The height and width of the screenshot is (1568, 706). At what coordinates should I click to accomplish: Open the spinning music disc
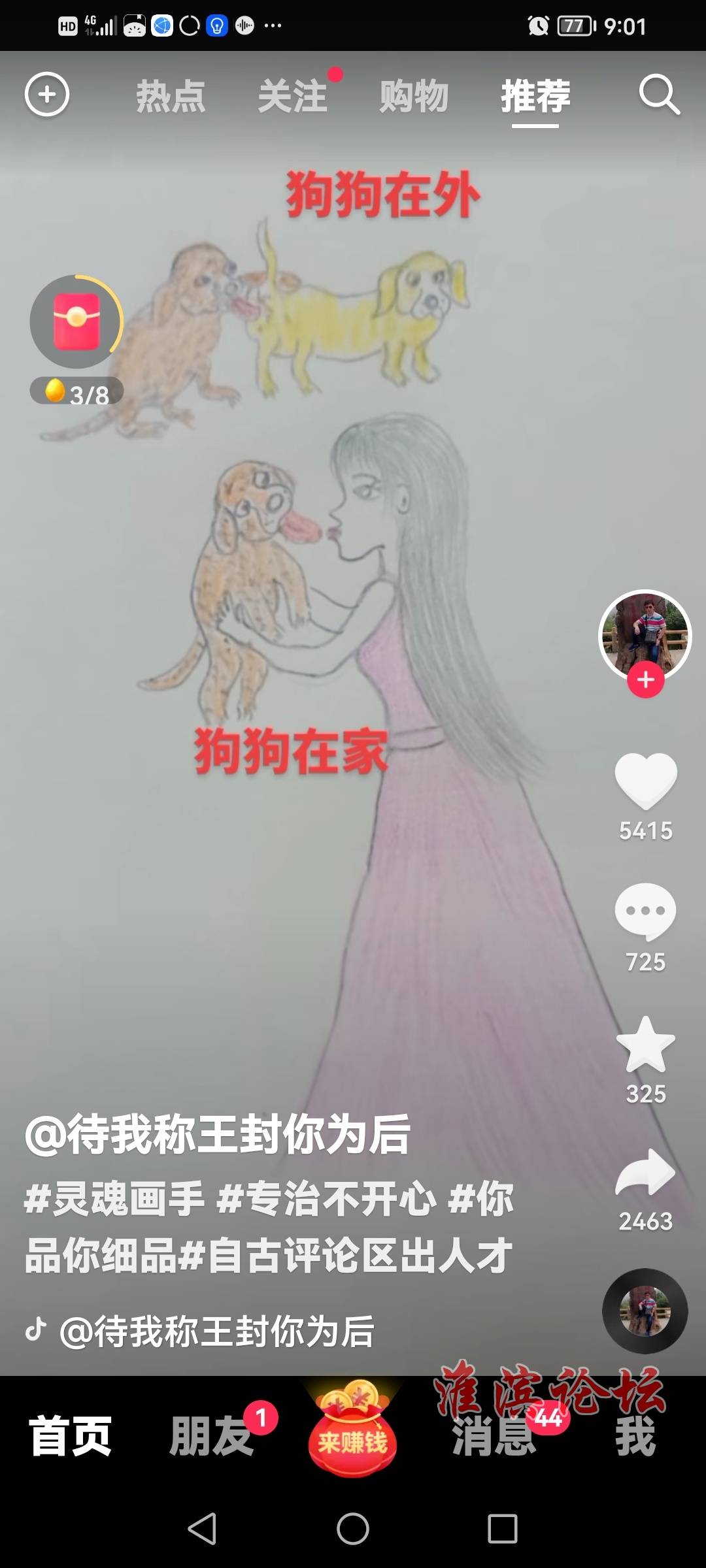(645, 1311)
